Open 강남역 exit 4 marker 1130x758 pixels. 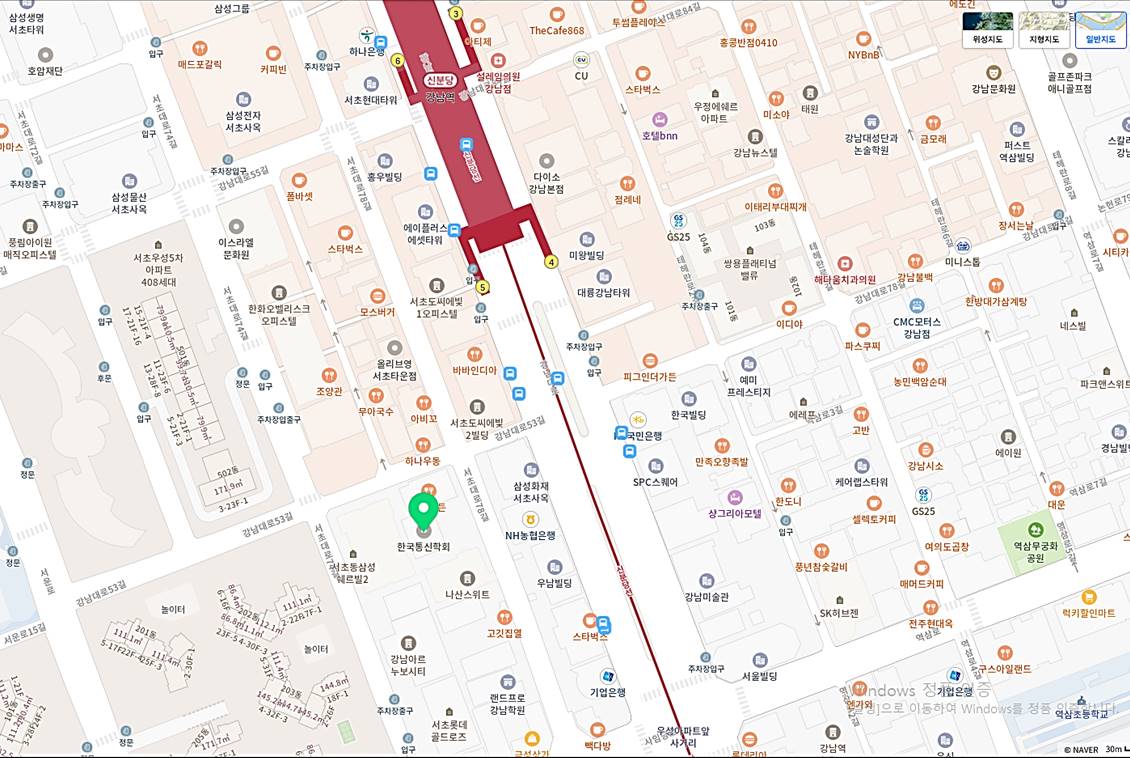[x=550, y=262]
